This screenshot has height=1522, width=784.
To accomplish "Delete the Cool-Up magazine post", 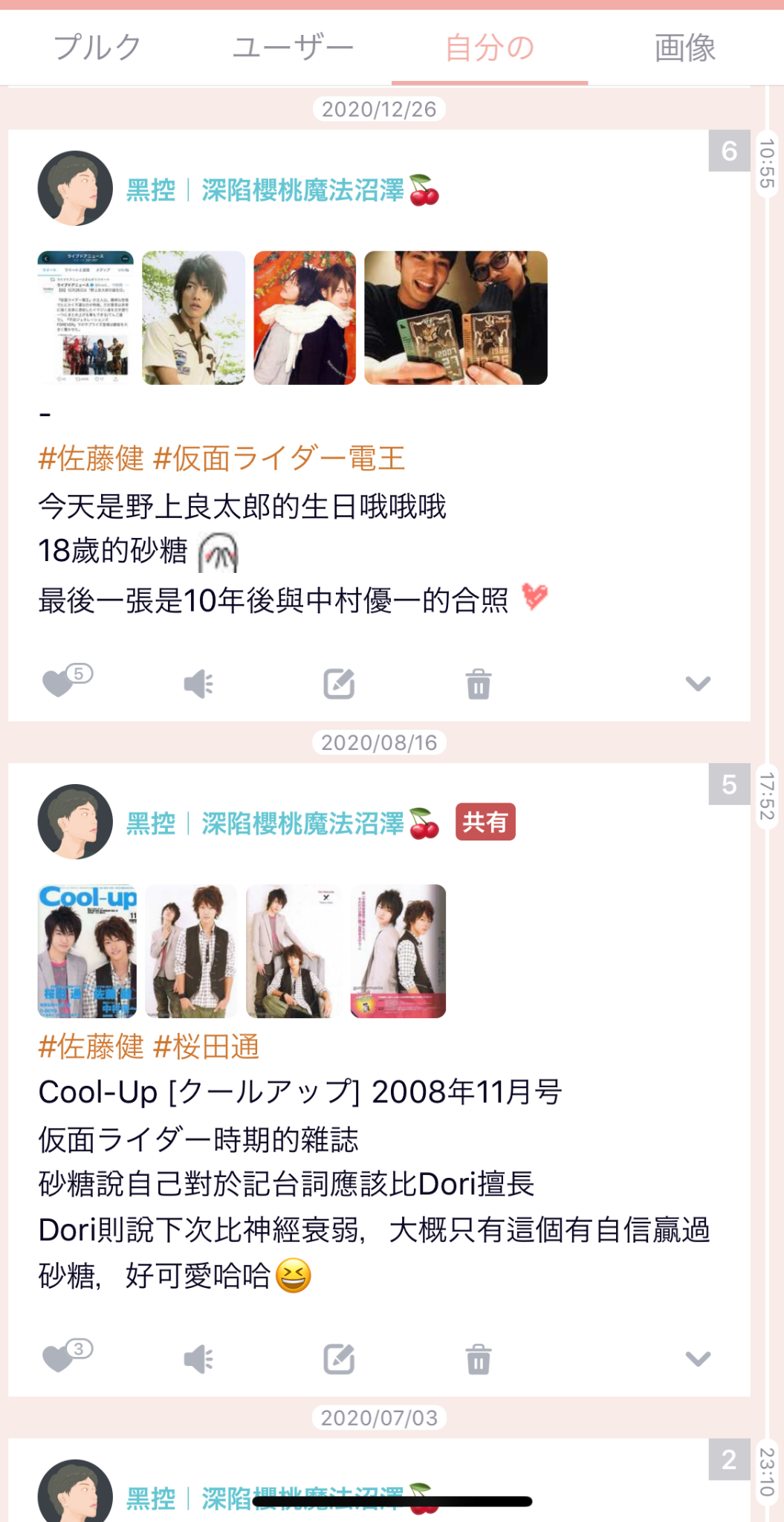I will point(479,1359).
